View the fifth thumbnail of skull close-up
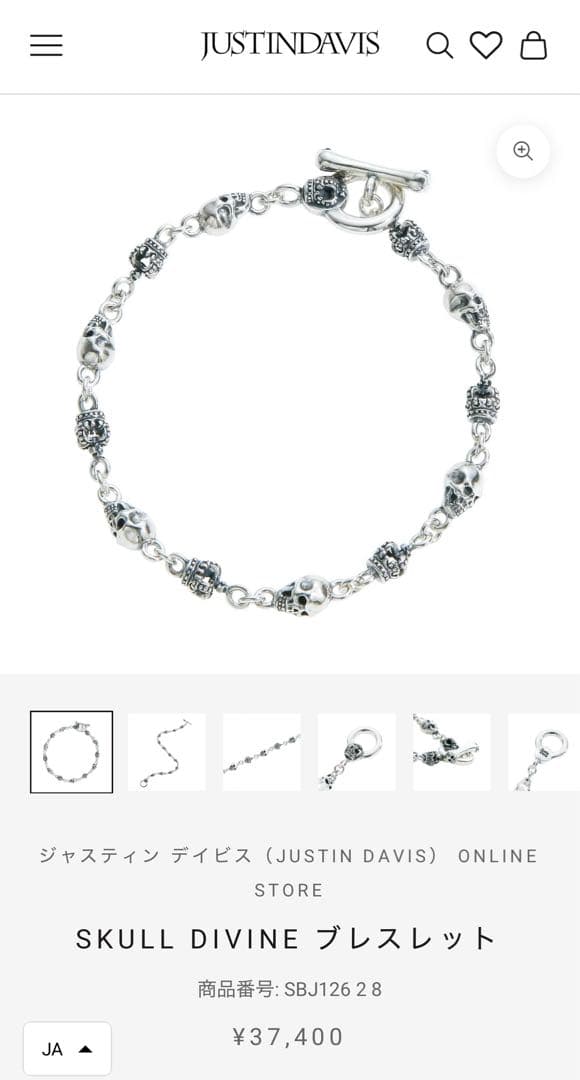Viewport: 580px width, 1080px height. click(x=452, y=752)
